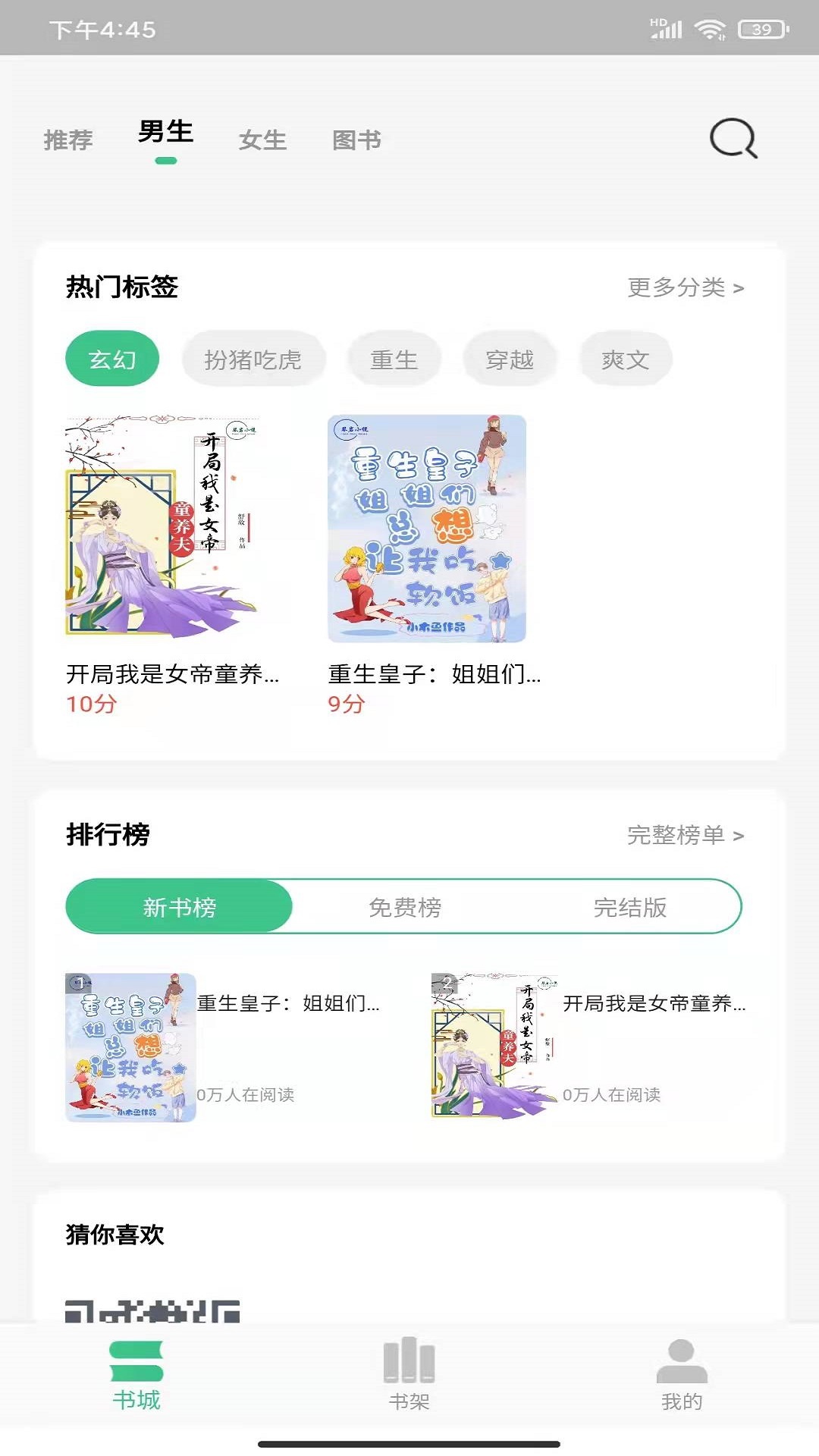Select the 扮猪吃虎 tag chip
Viewport: 819px width, 1456px height.
pos(254,358)
